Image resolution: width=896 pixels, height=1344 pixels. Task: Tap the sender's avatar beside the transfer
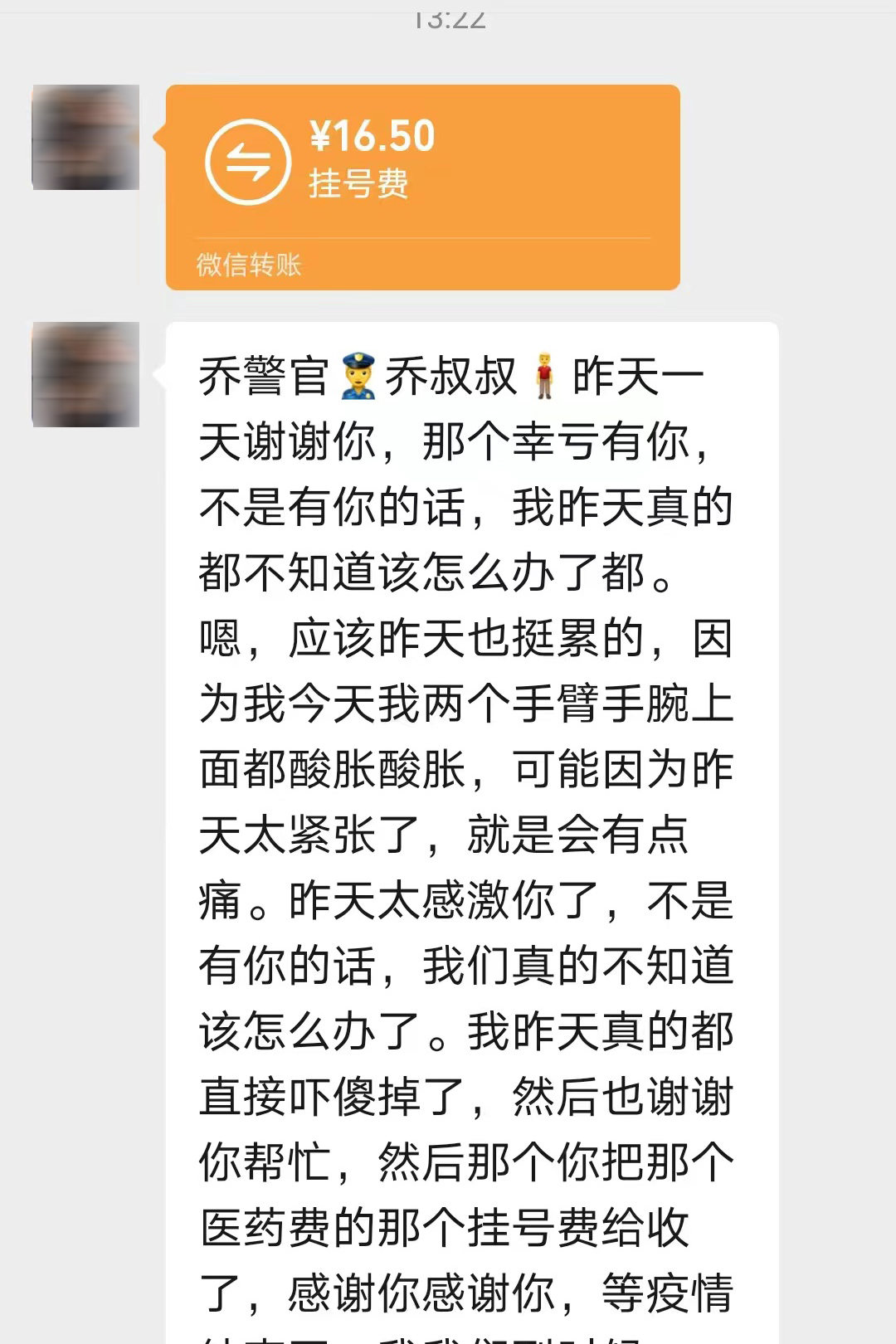click(x=85, y=138)
